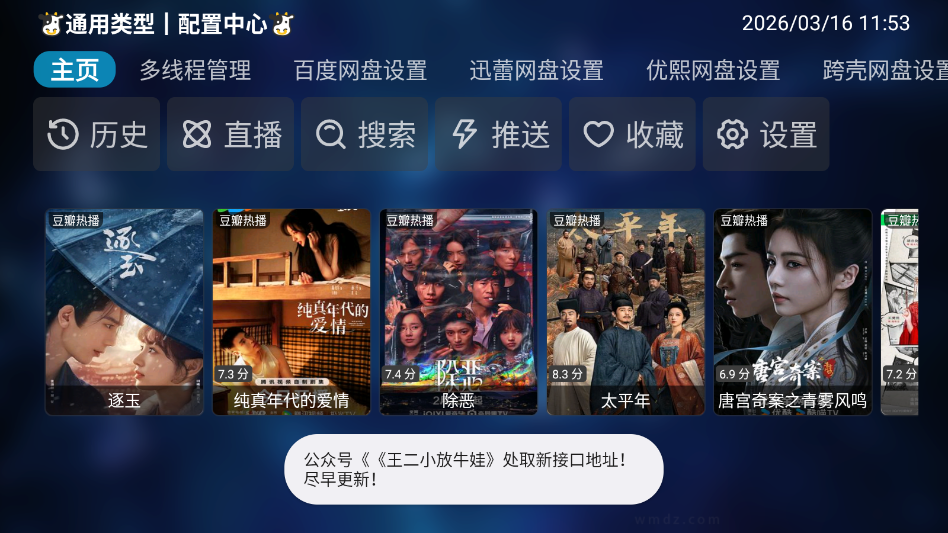
Task: Tap the 搜索 search button
Action: click(365, 134)
